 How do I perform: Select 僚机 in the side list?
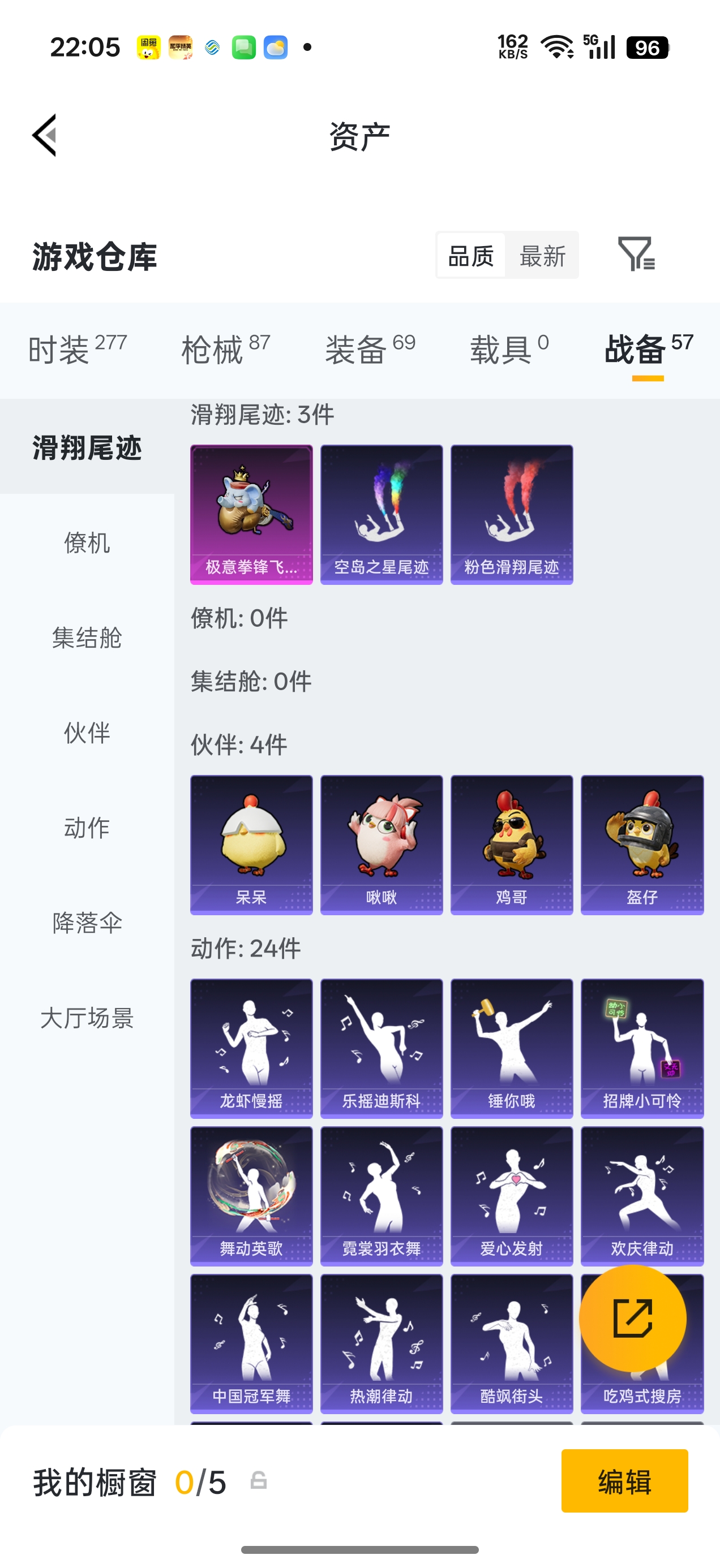[87, 542]
